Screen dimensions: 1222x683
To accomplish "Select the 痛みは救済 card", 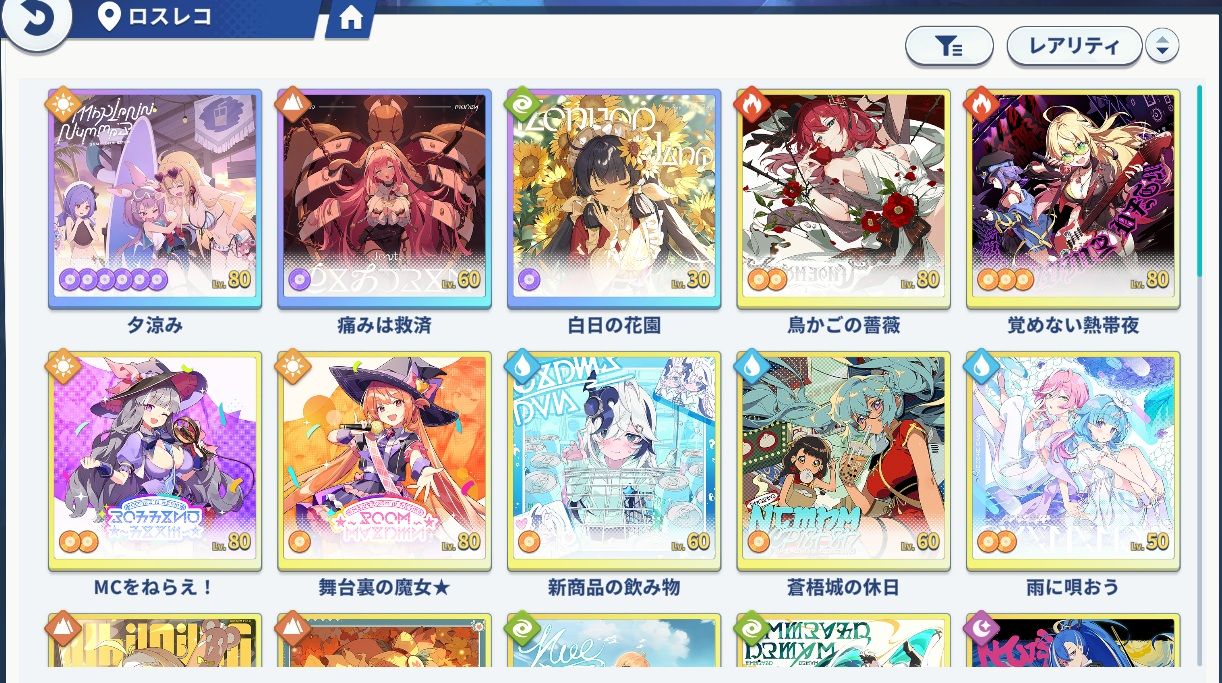I will [384, 198].
